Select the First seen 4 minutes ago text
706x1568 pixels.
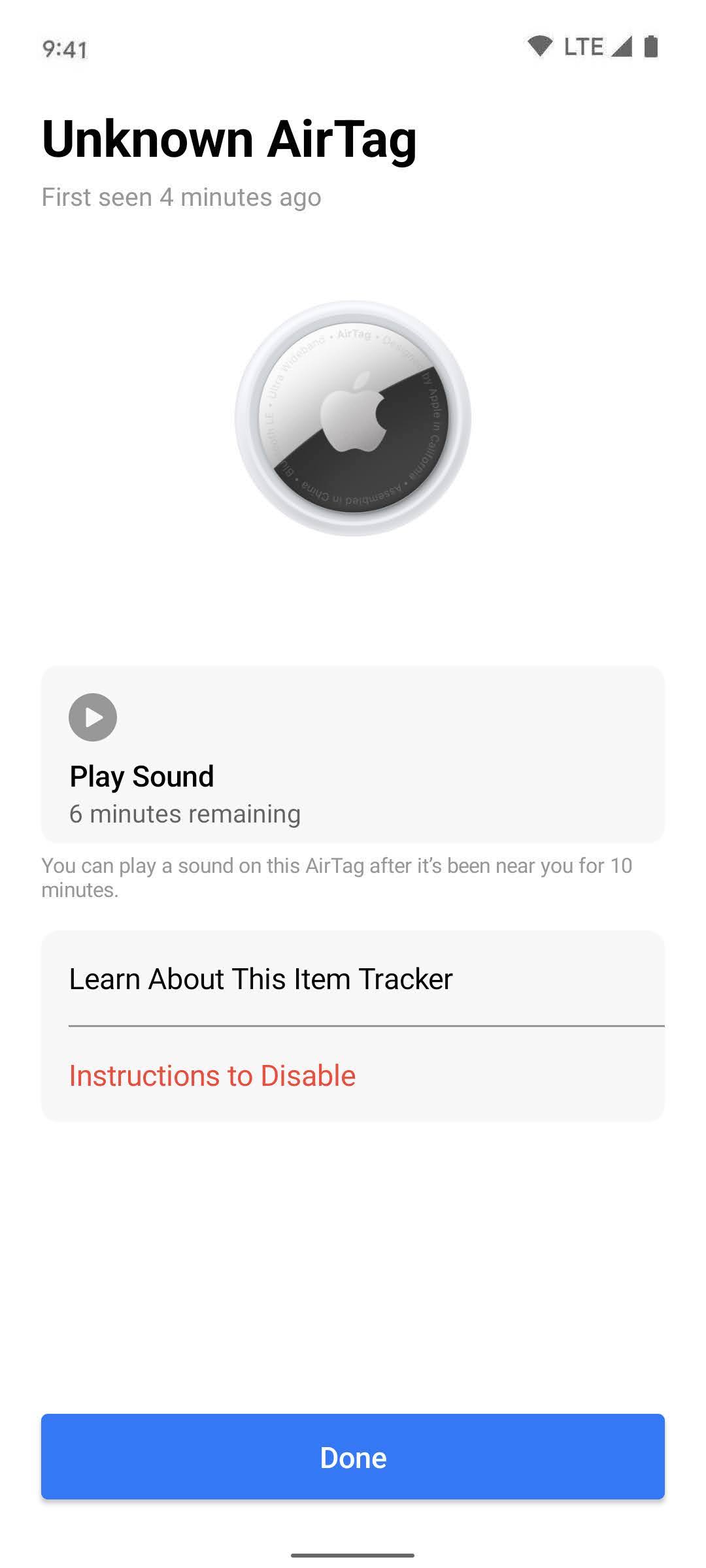coord(181,197)
